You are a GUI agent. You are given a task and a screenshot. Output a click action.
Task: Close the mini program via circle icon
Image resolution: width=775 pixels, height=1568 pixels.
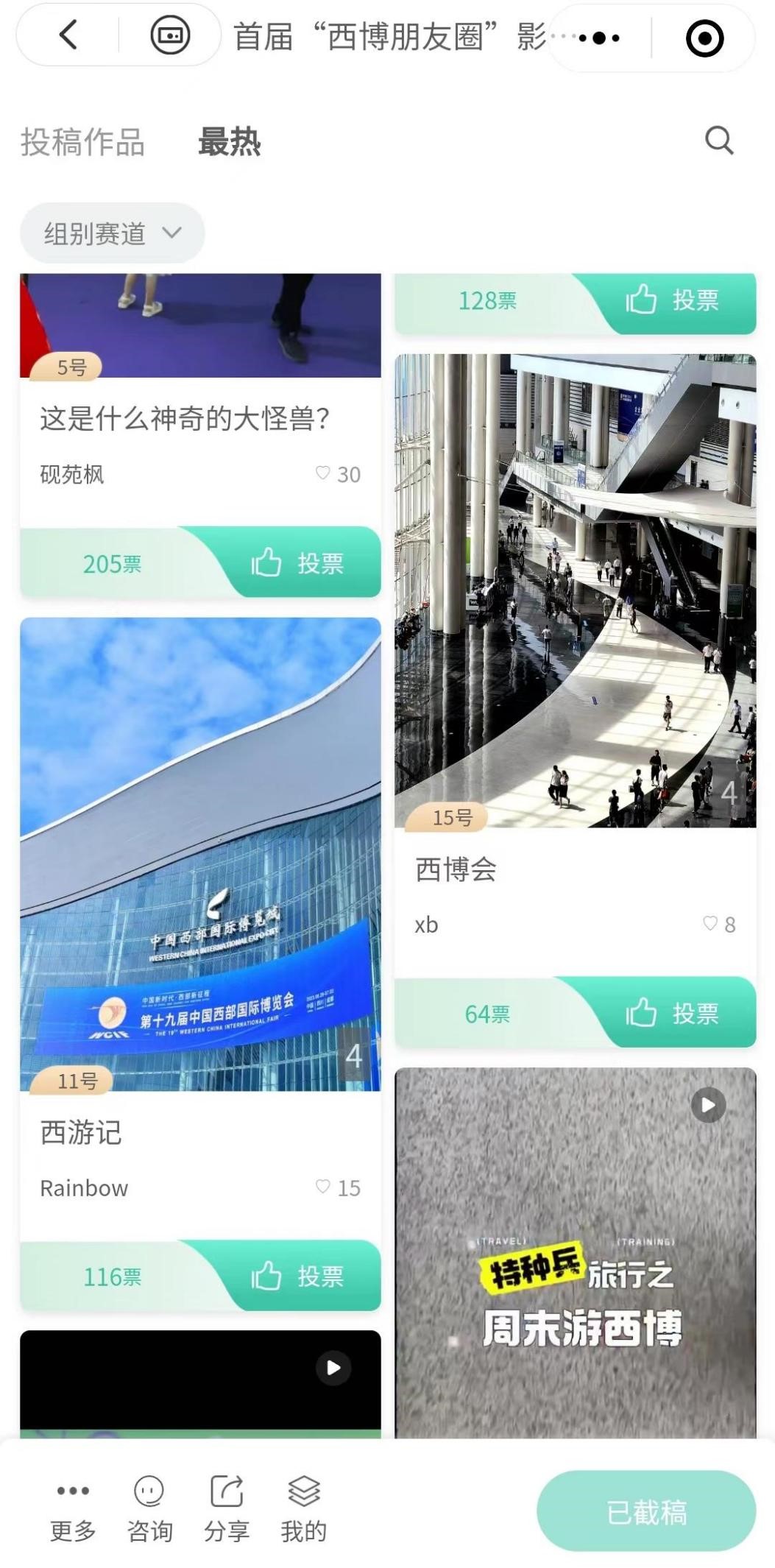coord(704,38)
